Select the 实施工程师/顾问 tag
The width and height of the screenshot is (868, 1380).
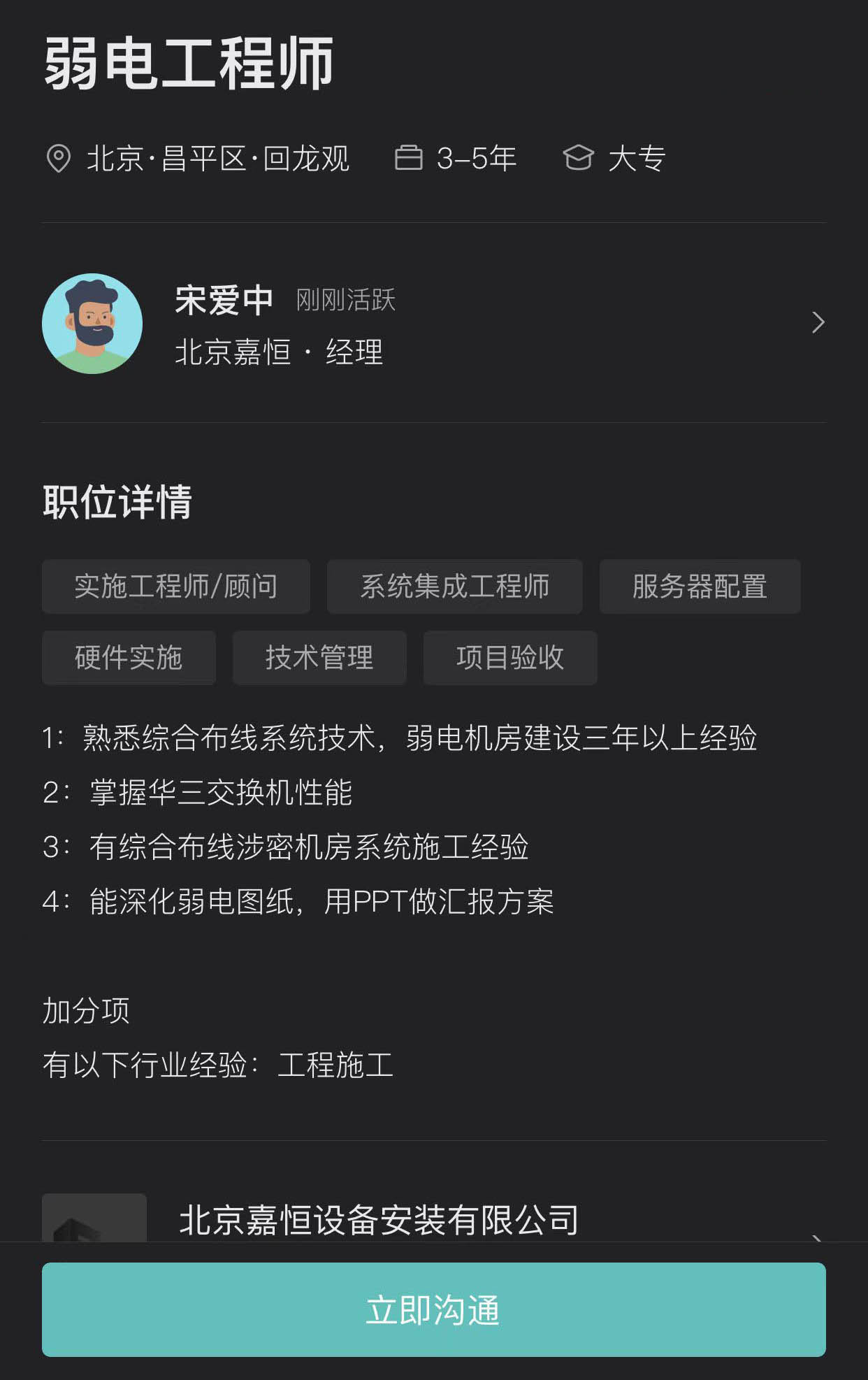pos(176,587)
